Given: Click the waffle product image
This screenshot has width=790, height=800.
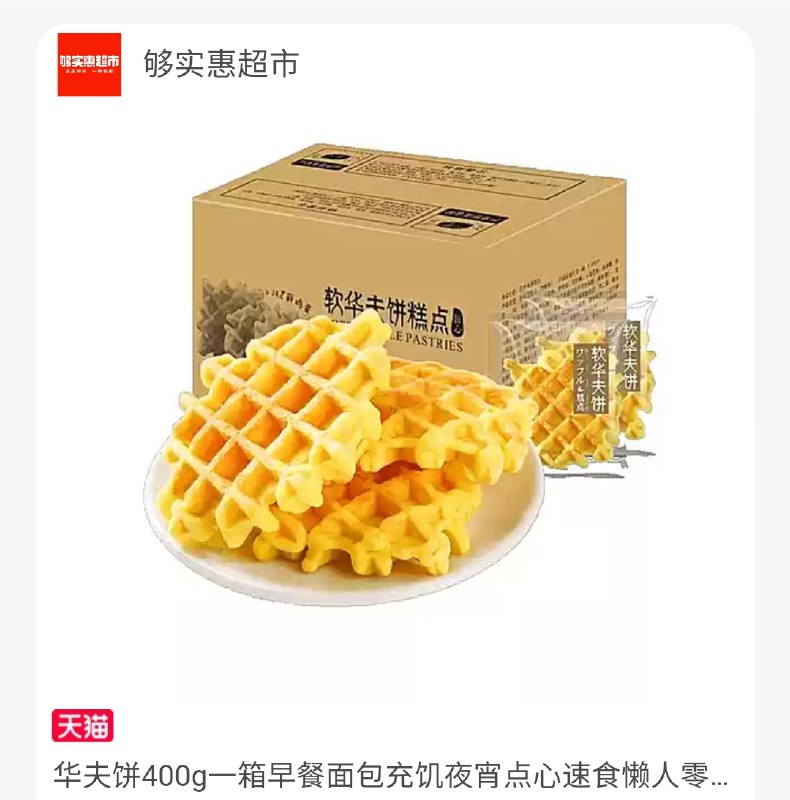Looking at the screenshot, I should [x=395, y=400].
